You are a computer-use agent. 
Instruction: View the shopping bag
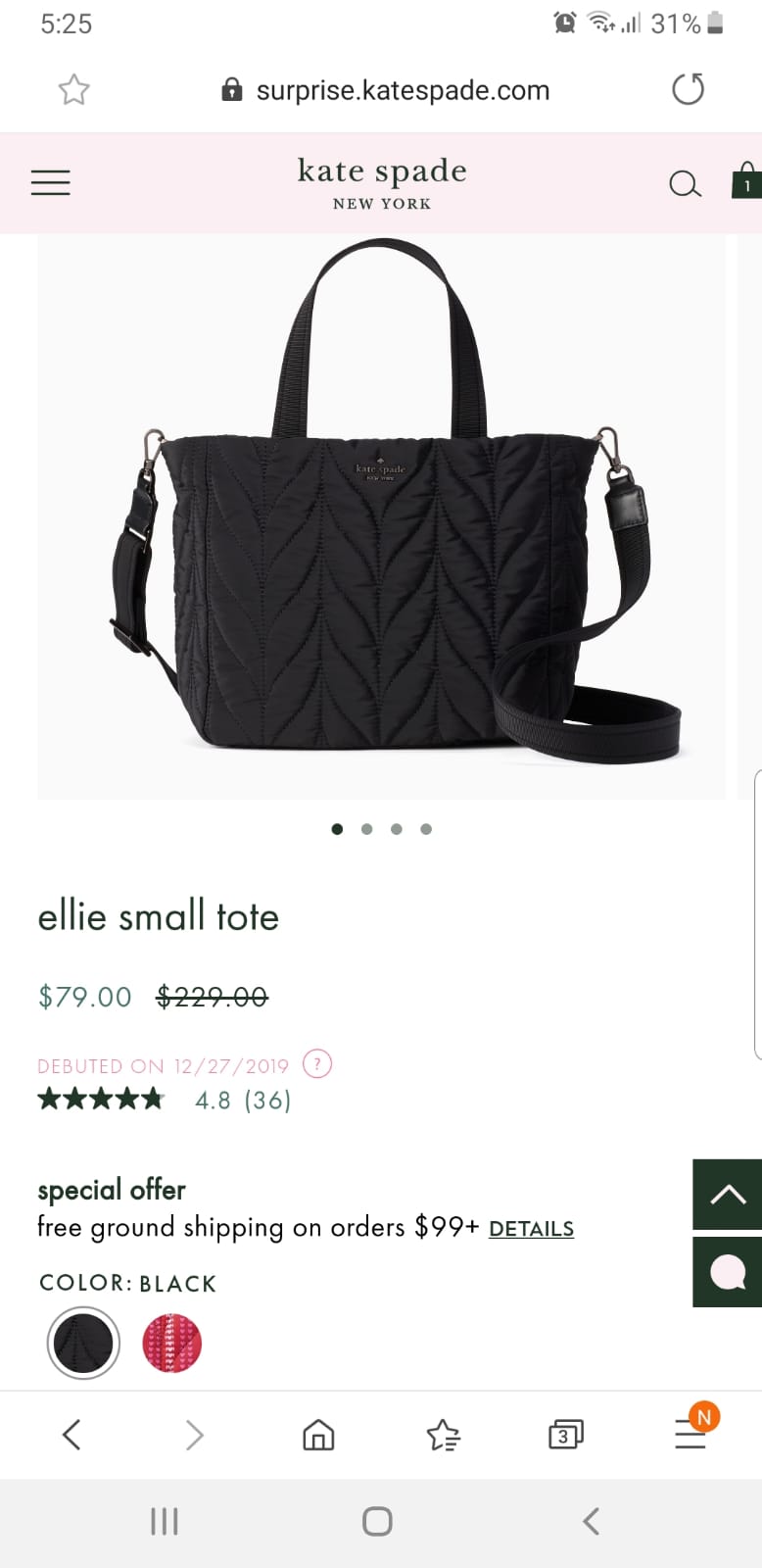746,181
